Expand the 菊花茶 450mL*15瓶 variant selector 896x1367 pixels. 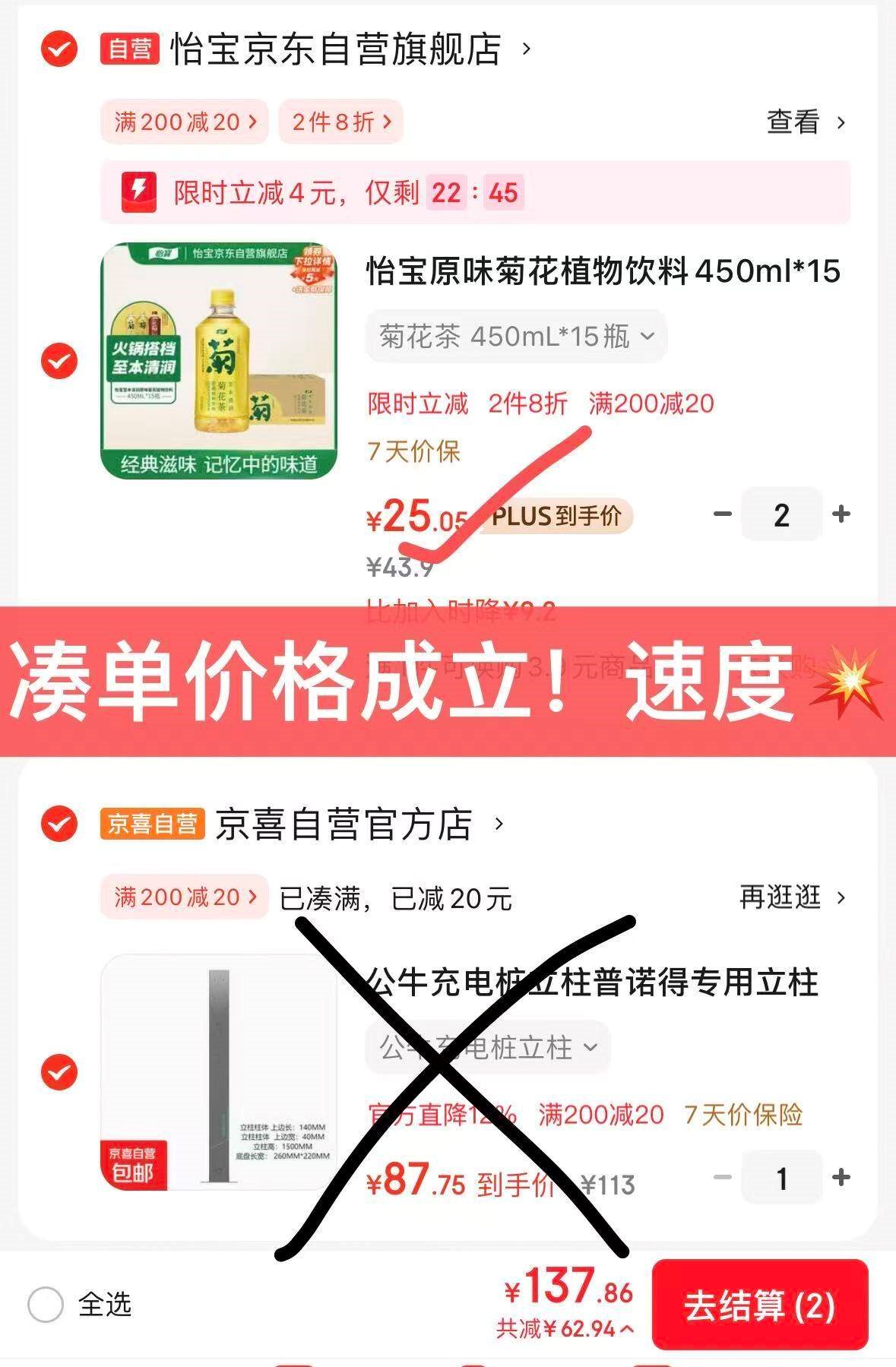point(516,336)
